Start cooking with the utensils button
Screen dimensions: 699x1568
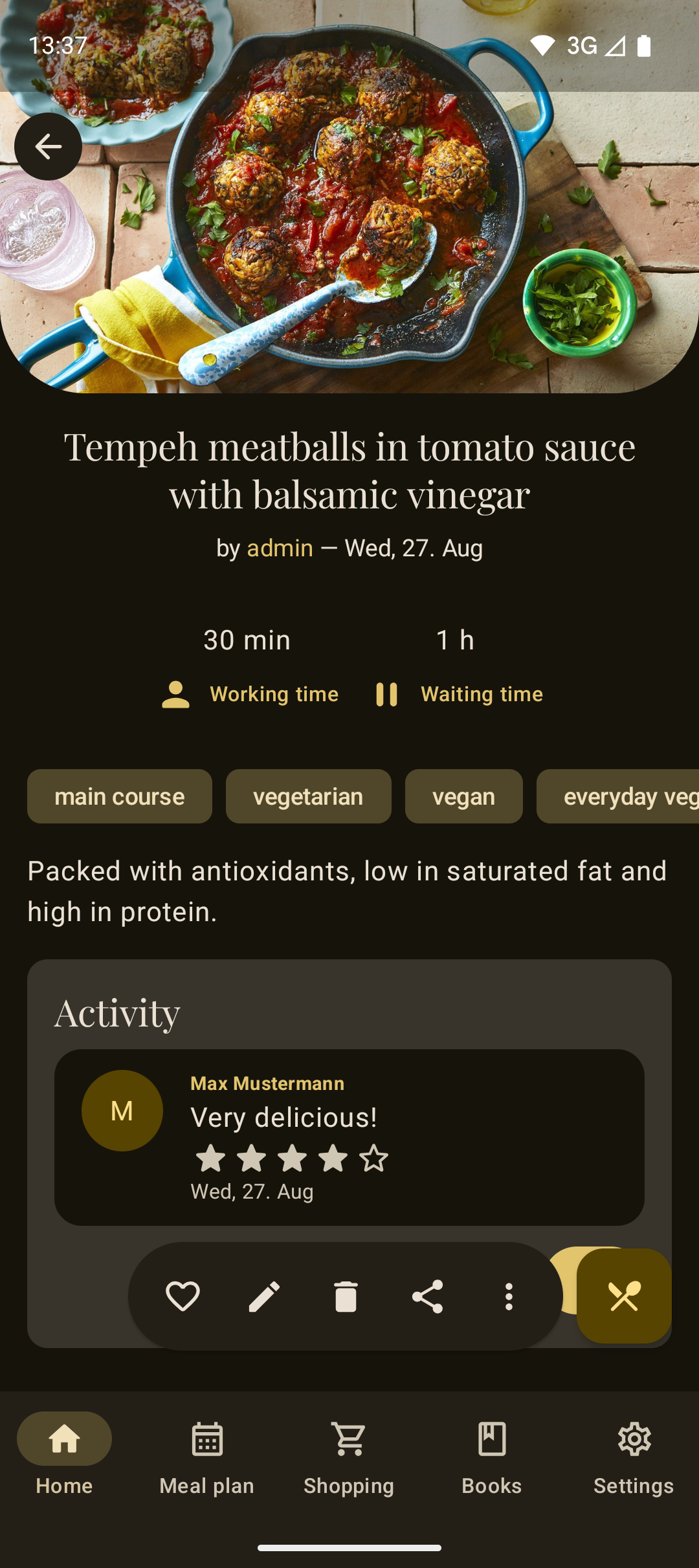click(x=624, y=1296)
